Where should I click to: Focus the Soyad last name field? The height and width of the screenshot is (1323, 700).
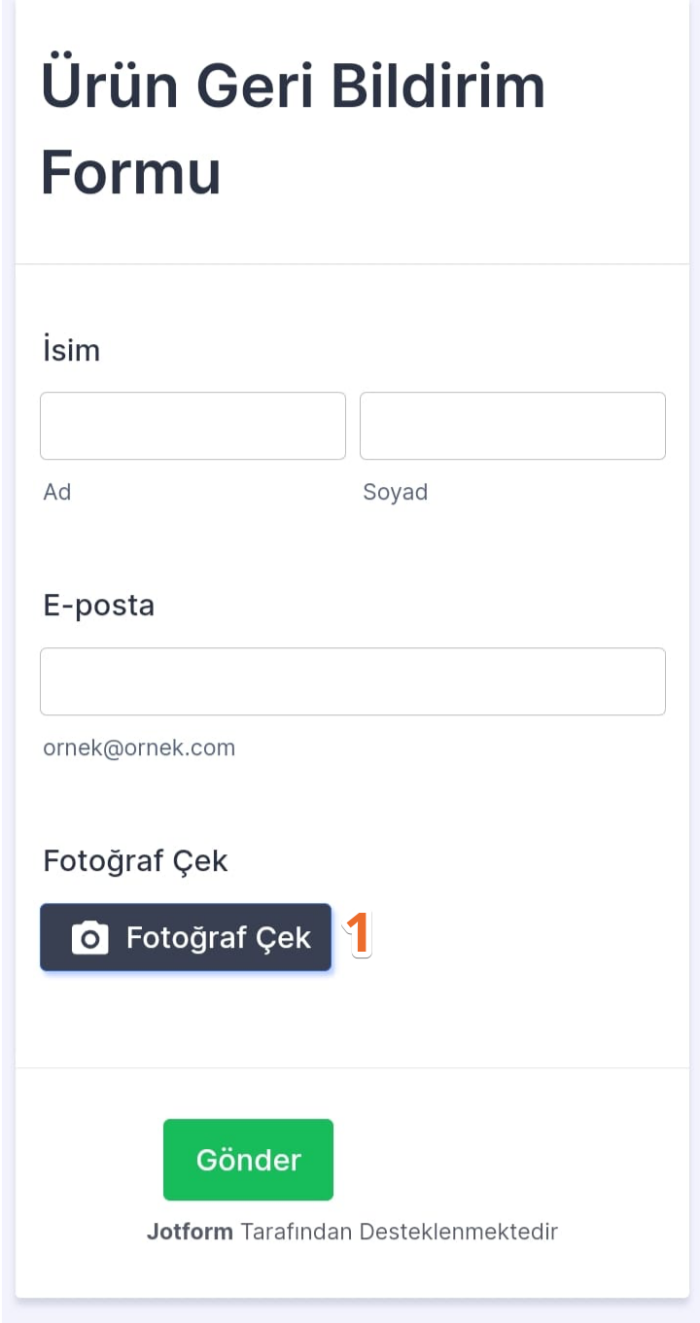(x=512, y=426)
